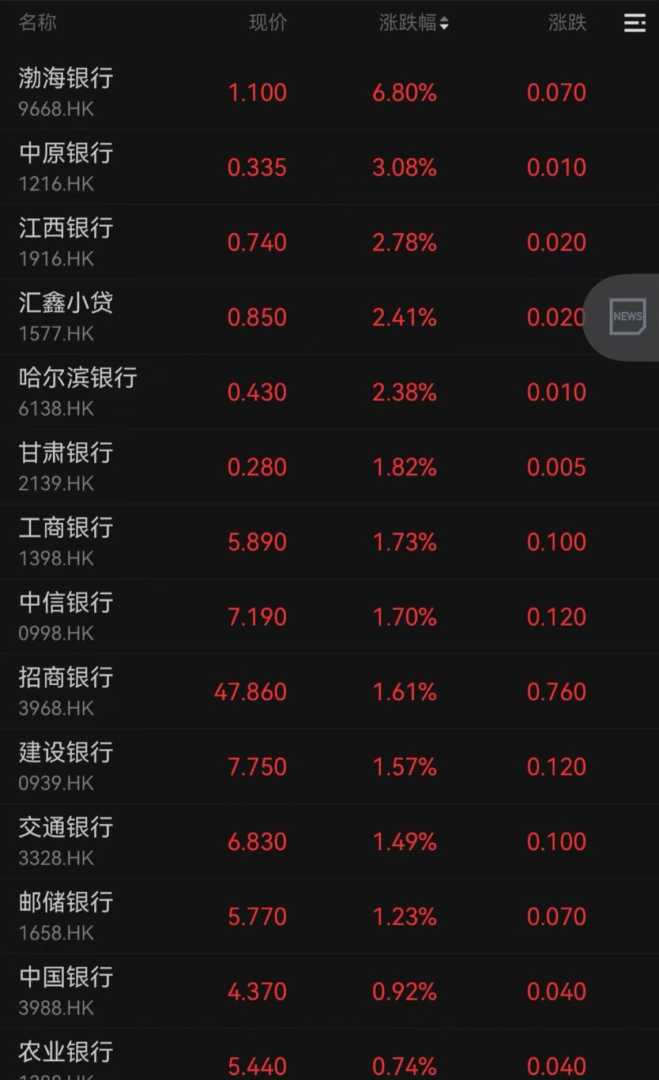Image resolution: width=659 pixels, height=1080 pixels.
Task: Tap the 哈尔滨银行 row
Action: point(78,391)
